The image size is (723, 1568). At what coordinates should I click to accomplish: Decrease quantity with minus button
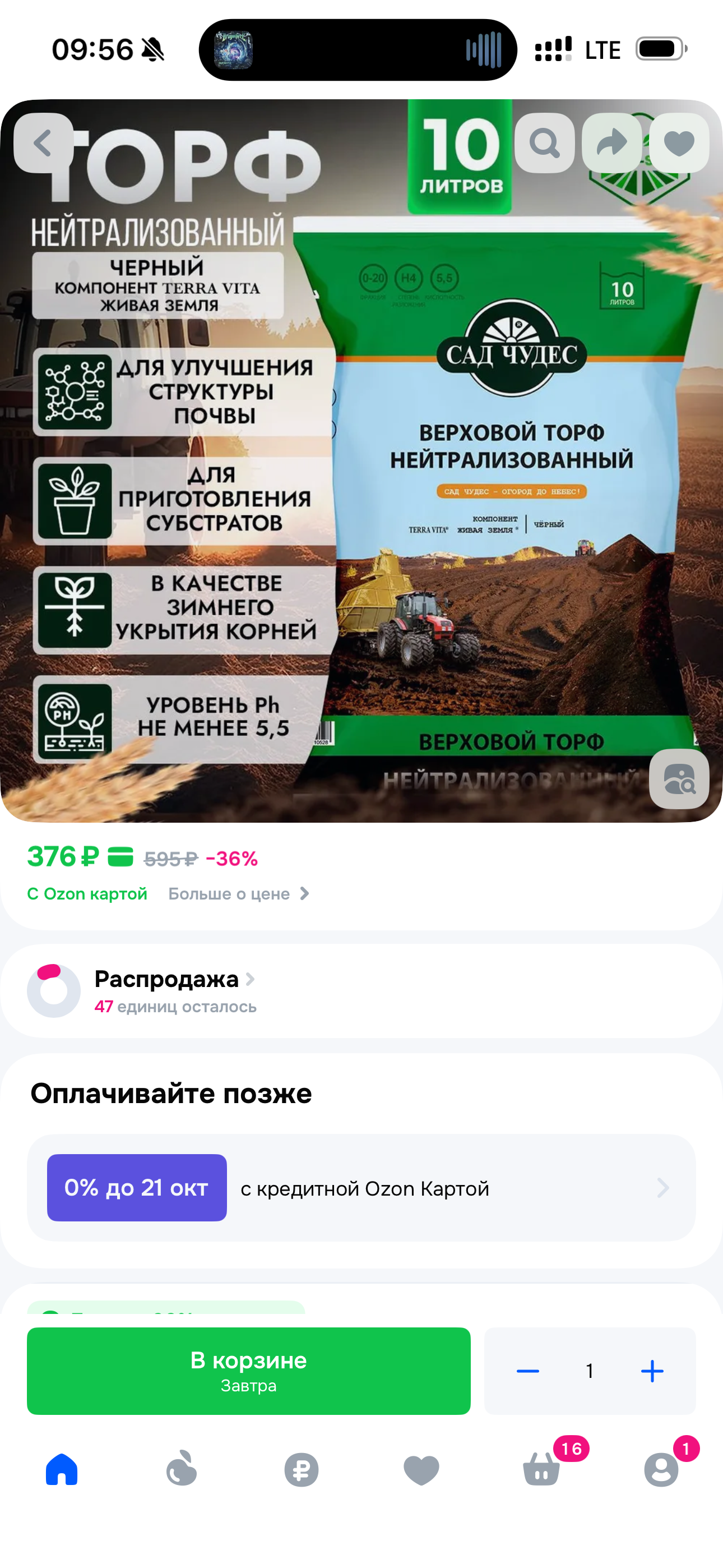pyautogui.click(x=527, y=1371)
